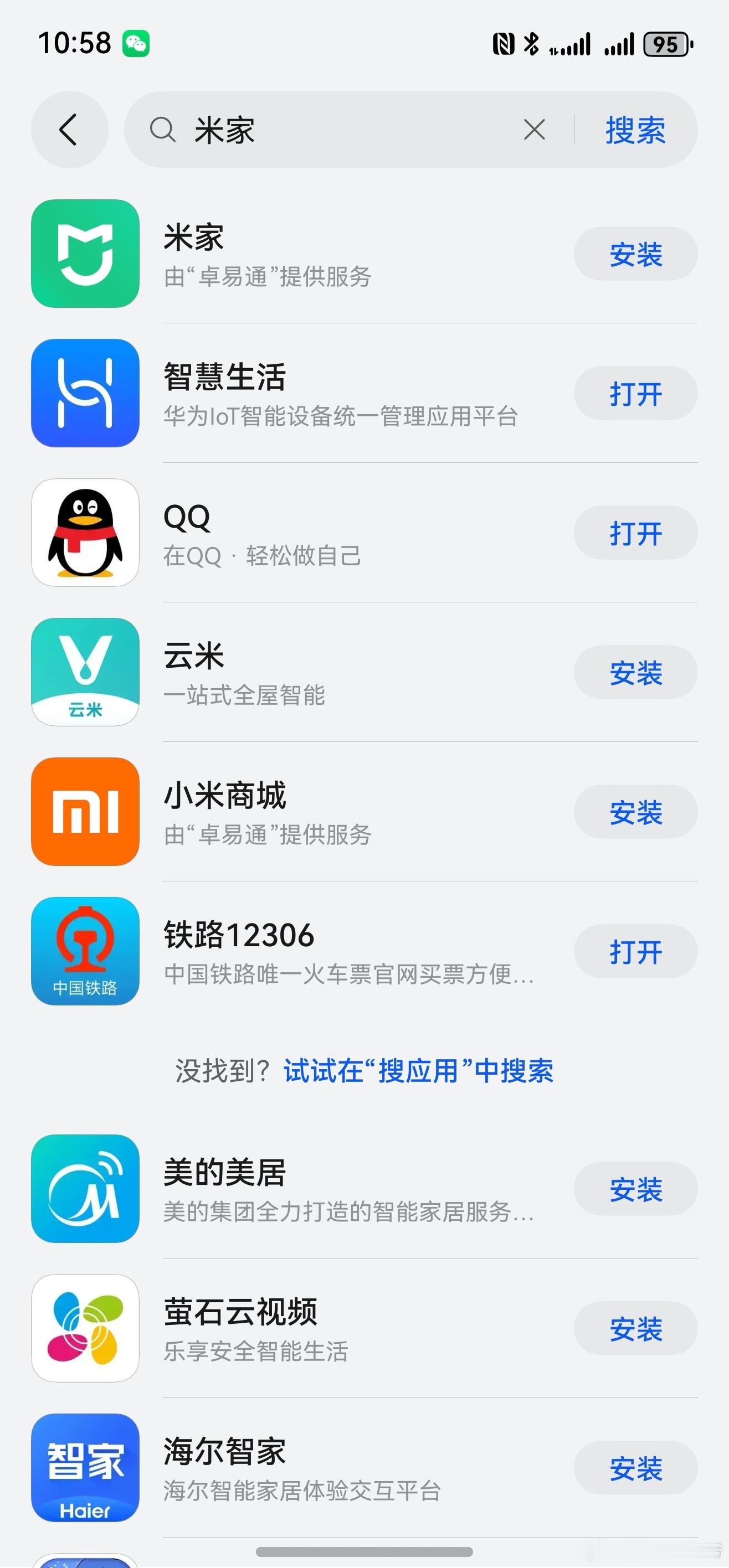Install the 米家 app
This screenshot has width=729, height=1568.
click(635, 254)
